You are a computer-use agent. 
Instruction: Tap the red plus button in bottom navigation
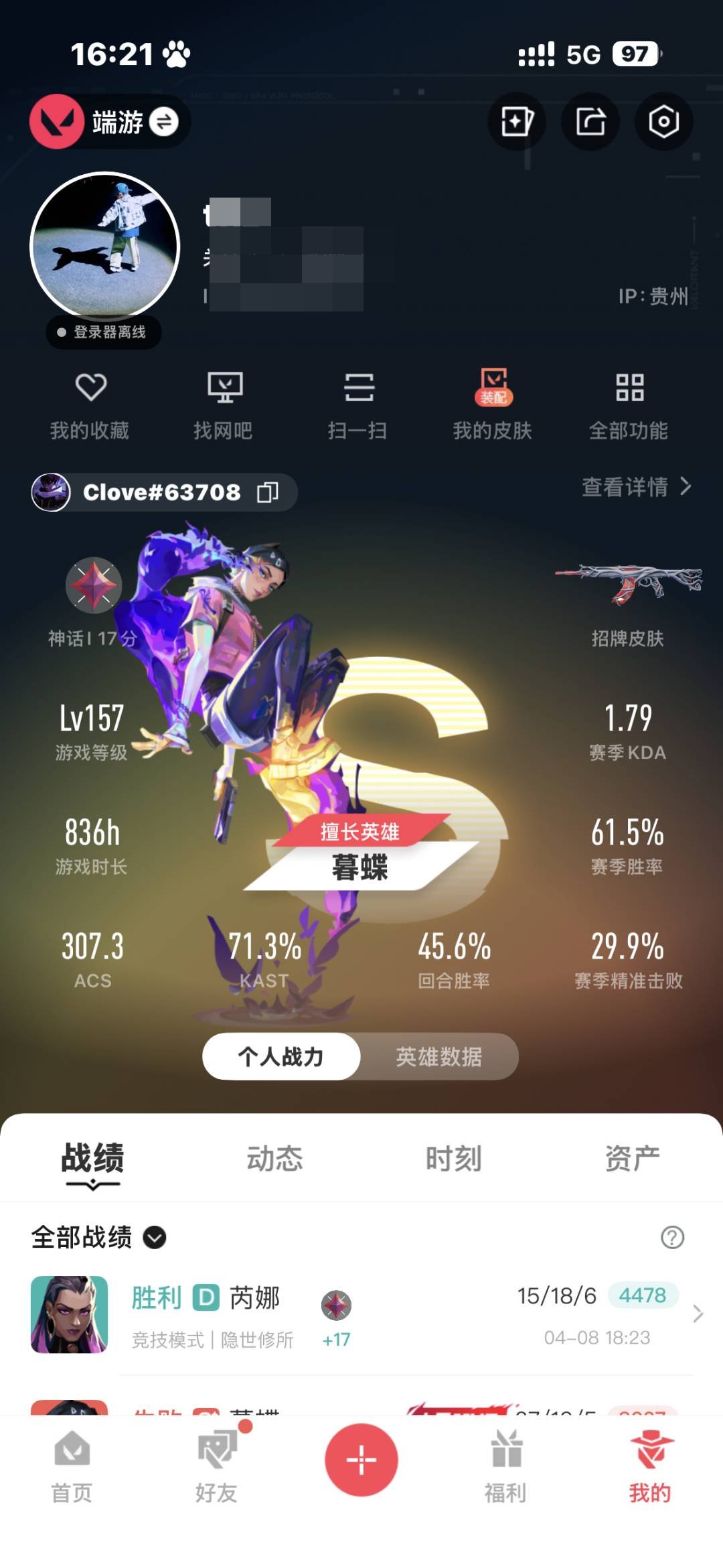pos(360,1461)
